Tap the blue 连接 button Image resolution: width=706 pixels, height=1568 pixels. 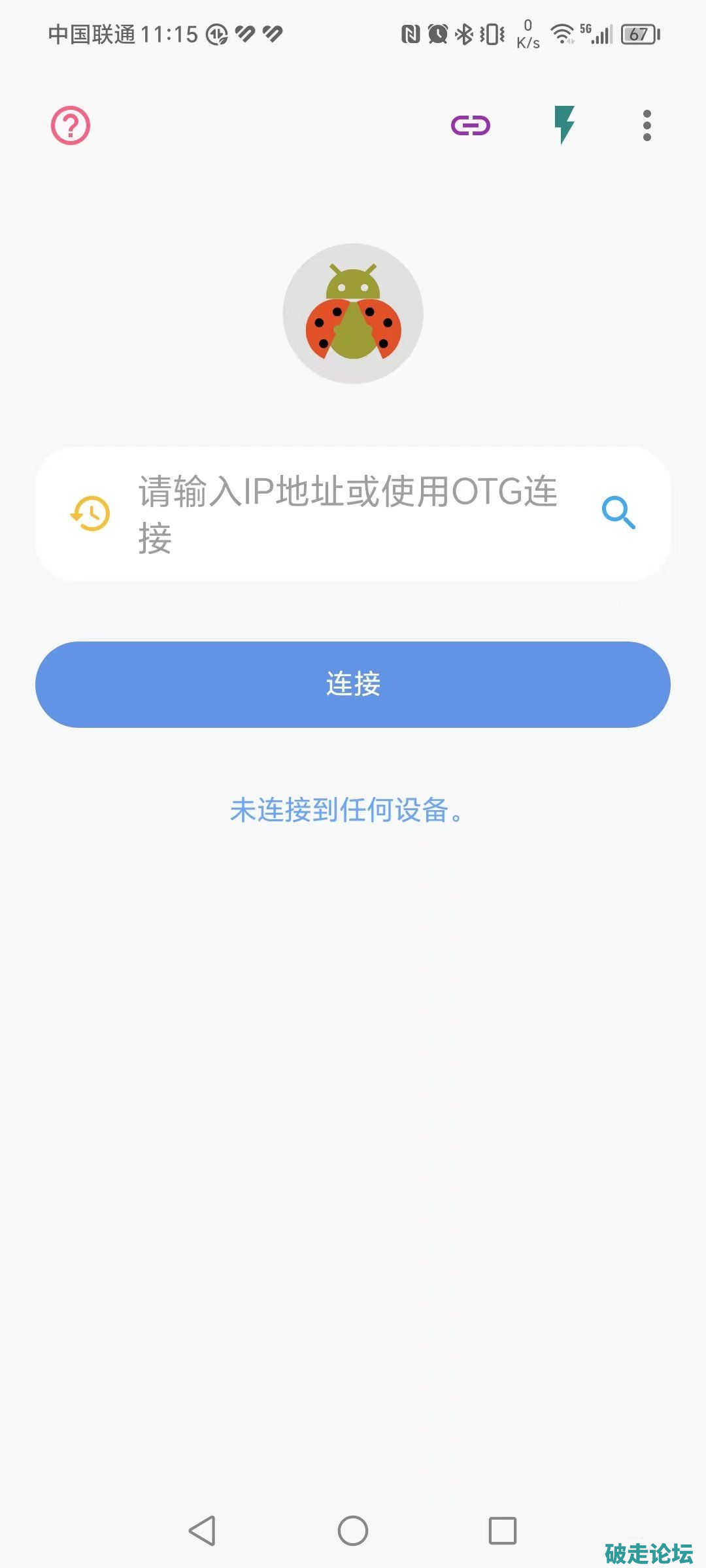[x=353, y=684]
